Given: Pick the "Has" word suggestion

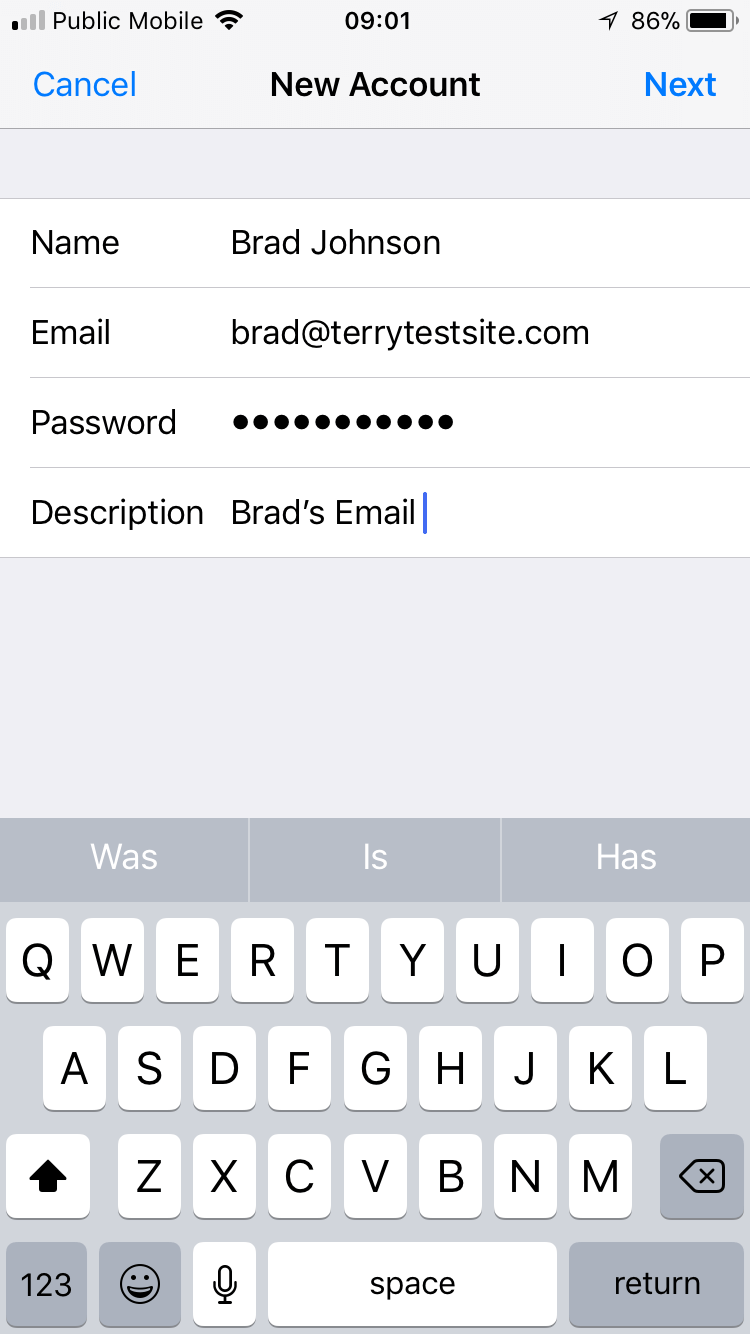Looking at the screenshot, I should pos(626,858).
